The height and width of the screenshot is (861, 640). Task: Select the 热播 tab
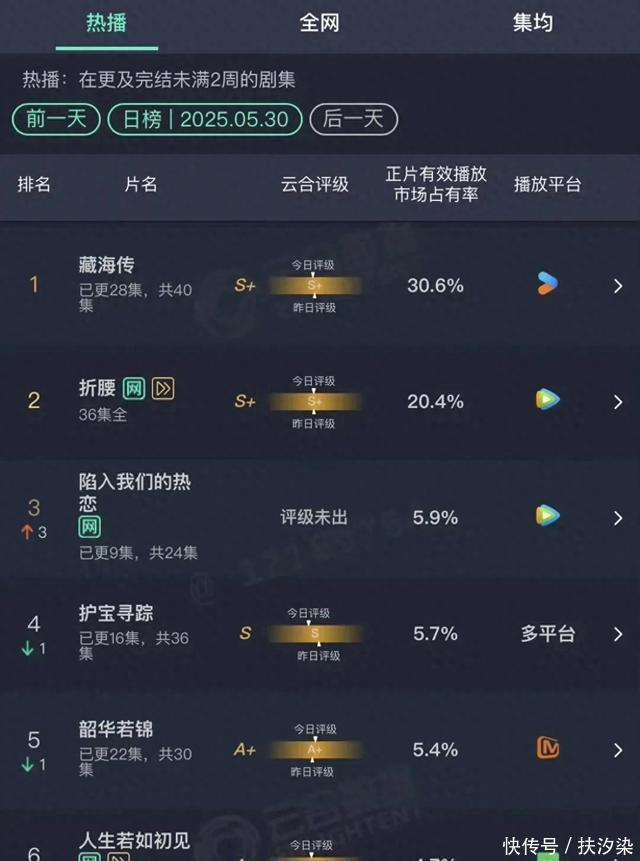tap(106, 22)
